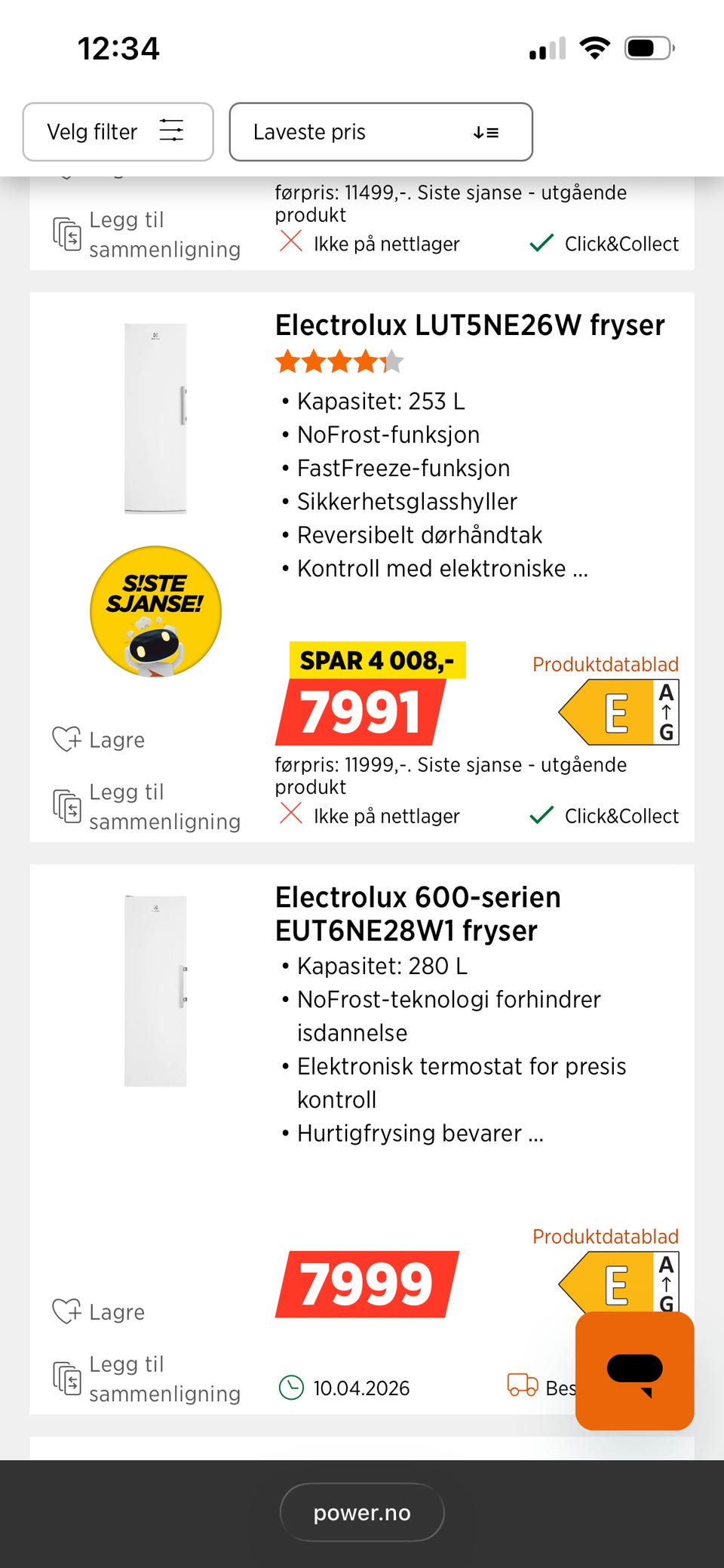Open Produktdatablad for LUT5NE26W fryser
This screenshot has width=724, height=1568.
(x=606, y=665)
